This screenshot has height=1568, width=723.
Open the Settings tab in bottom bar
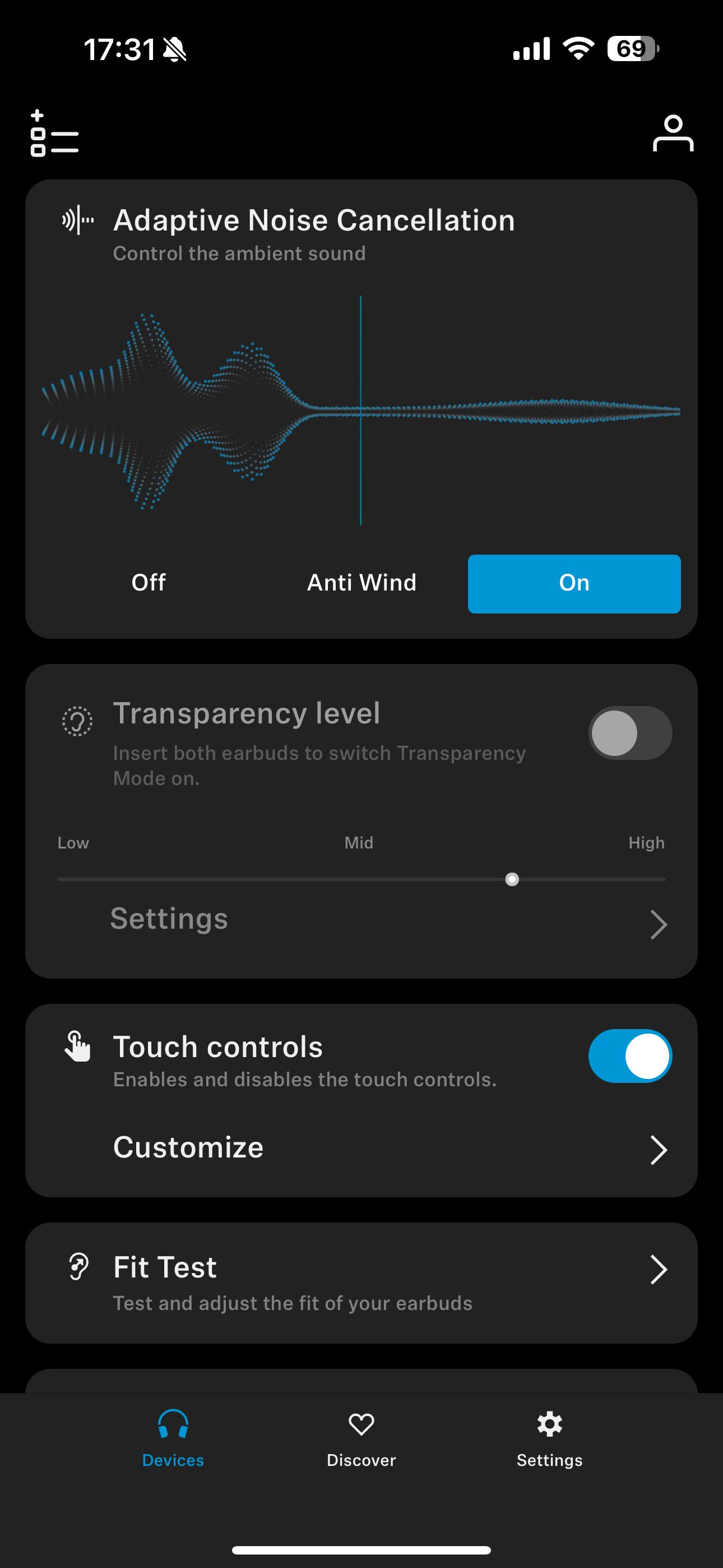[x=550, y=1438]
